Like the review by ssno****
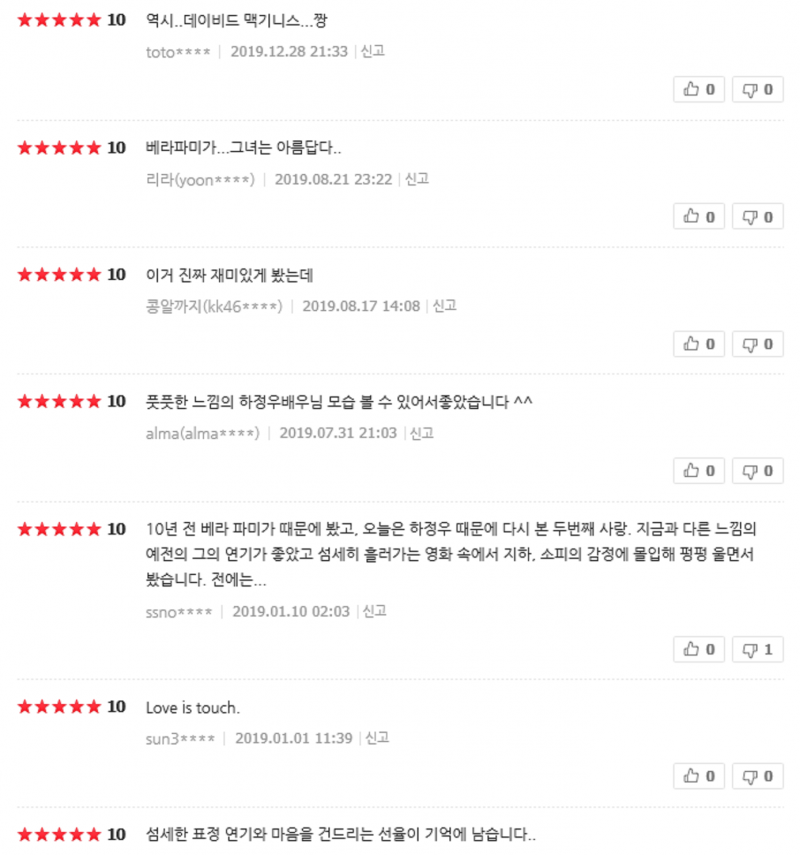This screenshot has height=855, width=800. tap(699, 650)
